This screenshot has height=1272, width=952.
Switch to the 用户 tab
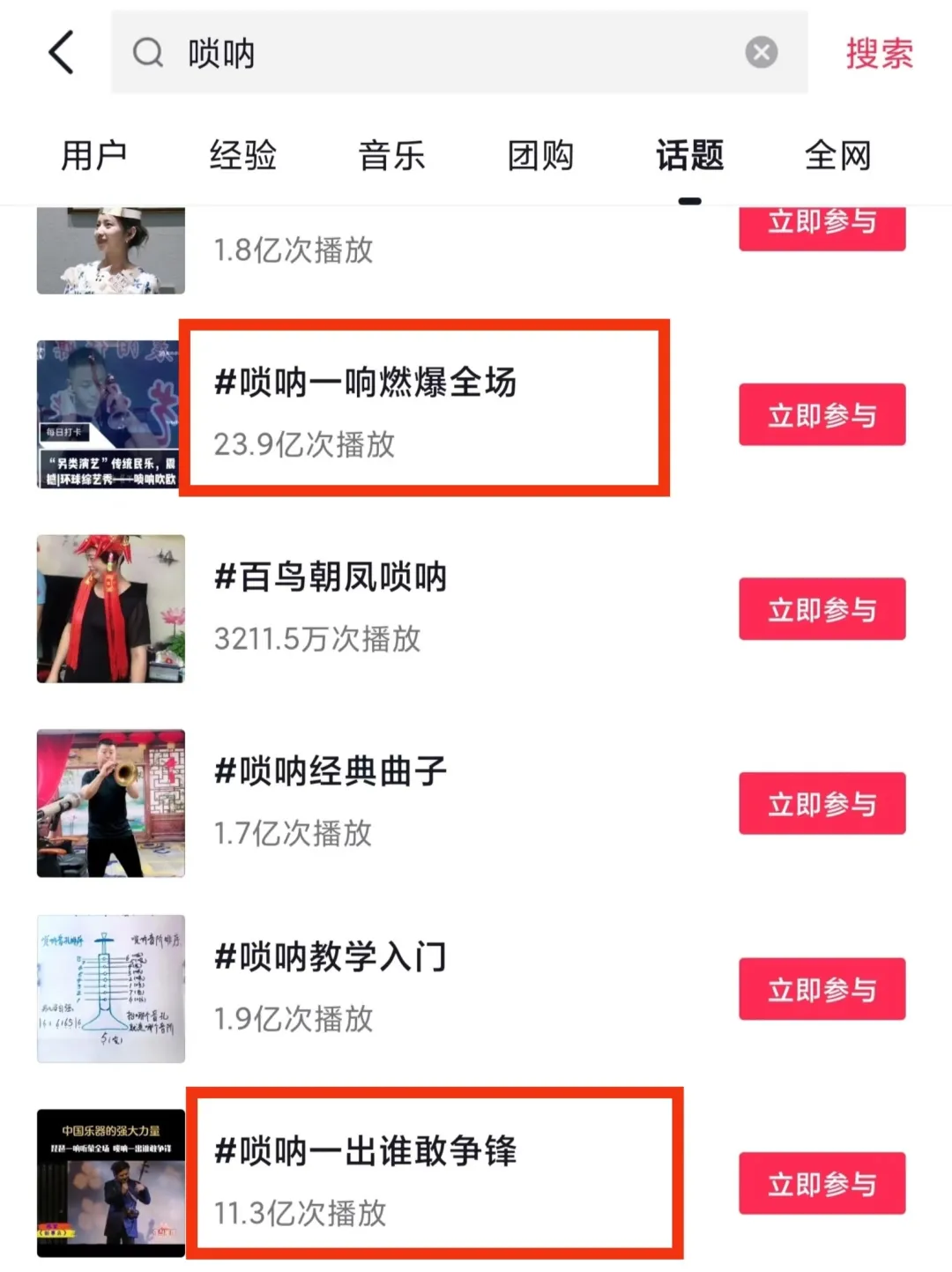pyautogui.click(x=94, y=156)
